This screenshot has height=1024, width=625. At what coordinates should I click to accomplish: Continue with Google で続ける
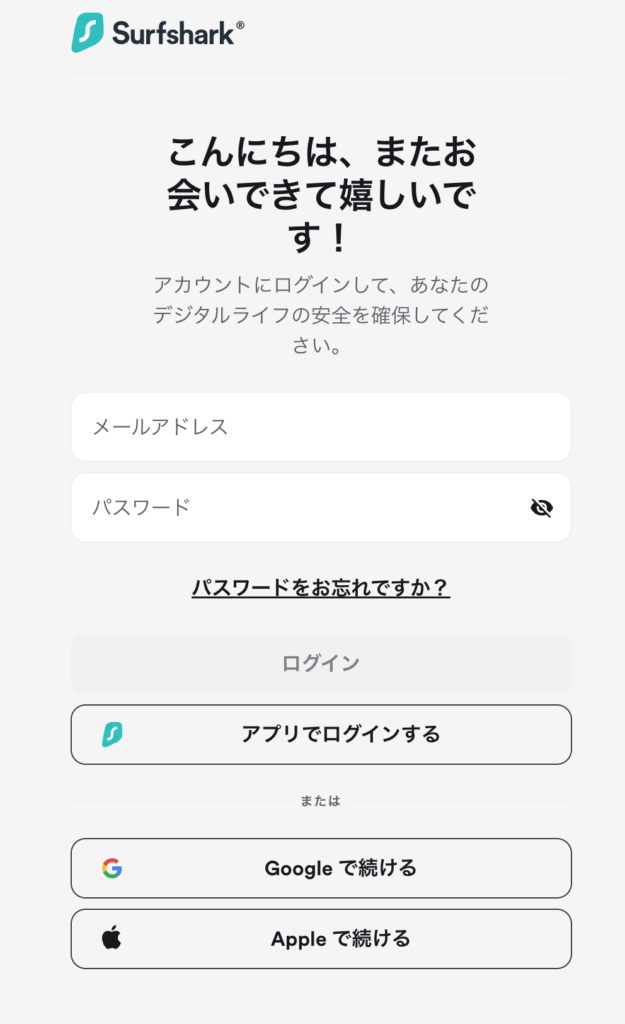click(x=320, y=868)
